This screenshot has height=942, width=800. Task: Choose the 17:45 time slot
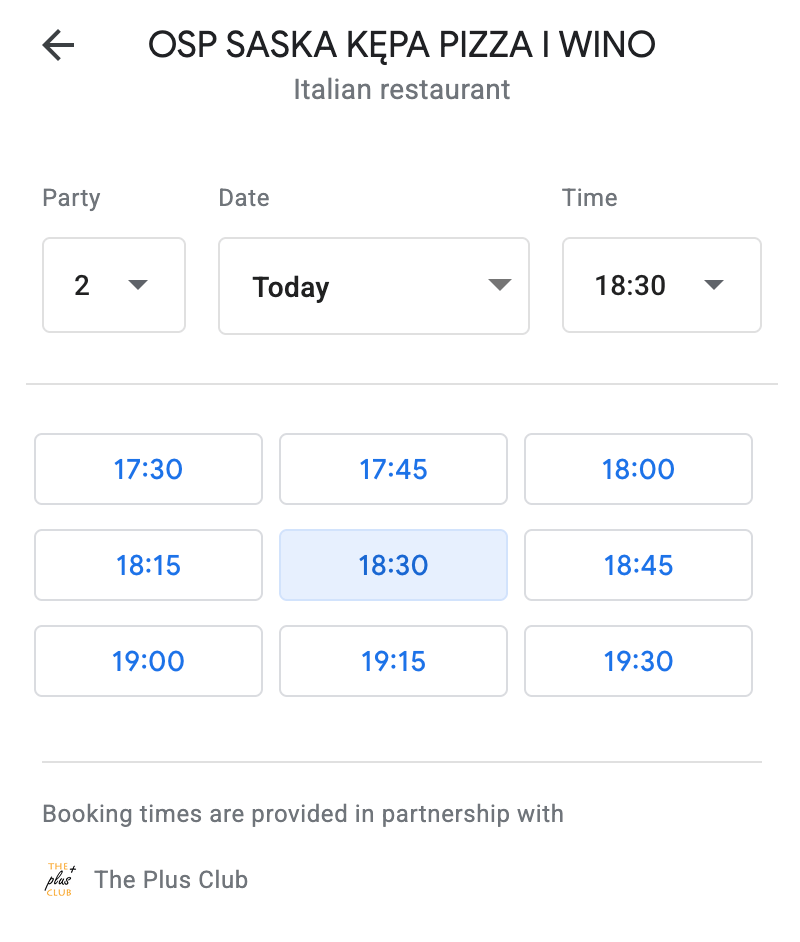pos(393,469)
